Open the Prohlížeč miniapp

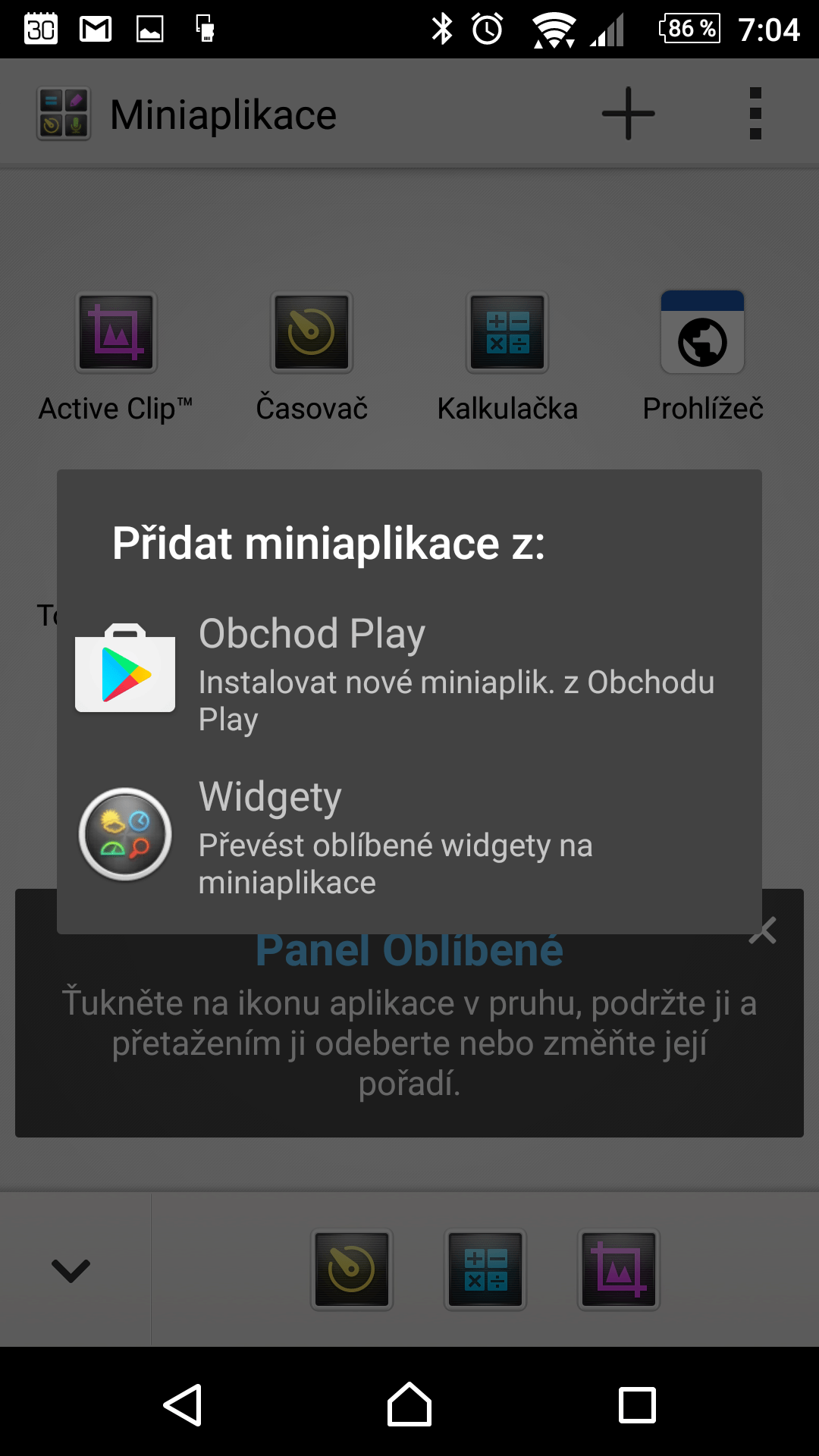(703, 356)
